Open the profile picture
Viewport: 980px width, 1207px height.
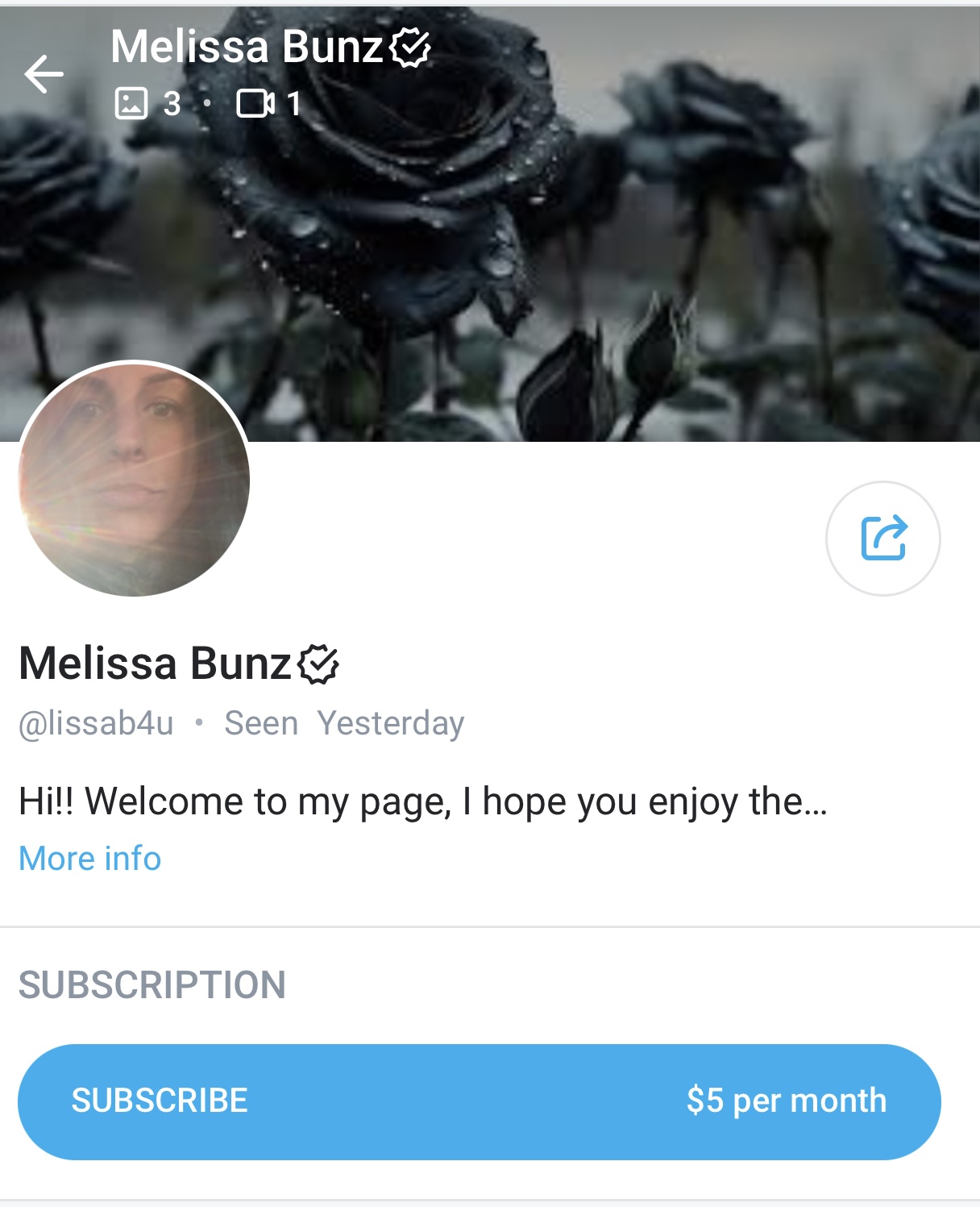pyautogui.click(x=134, y=480)
